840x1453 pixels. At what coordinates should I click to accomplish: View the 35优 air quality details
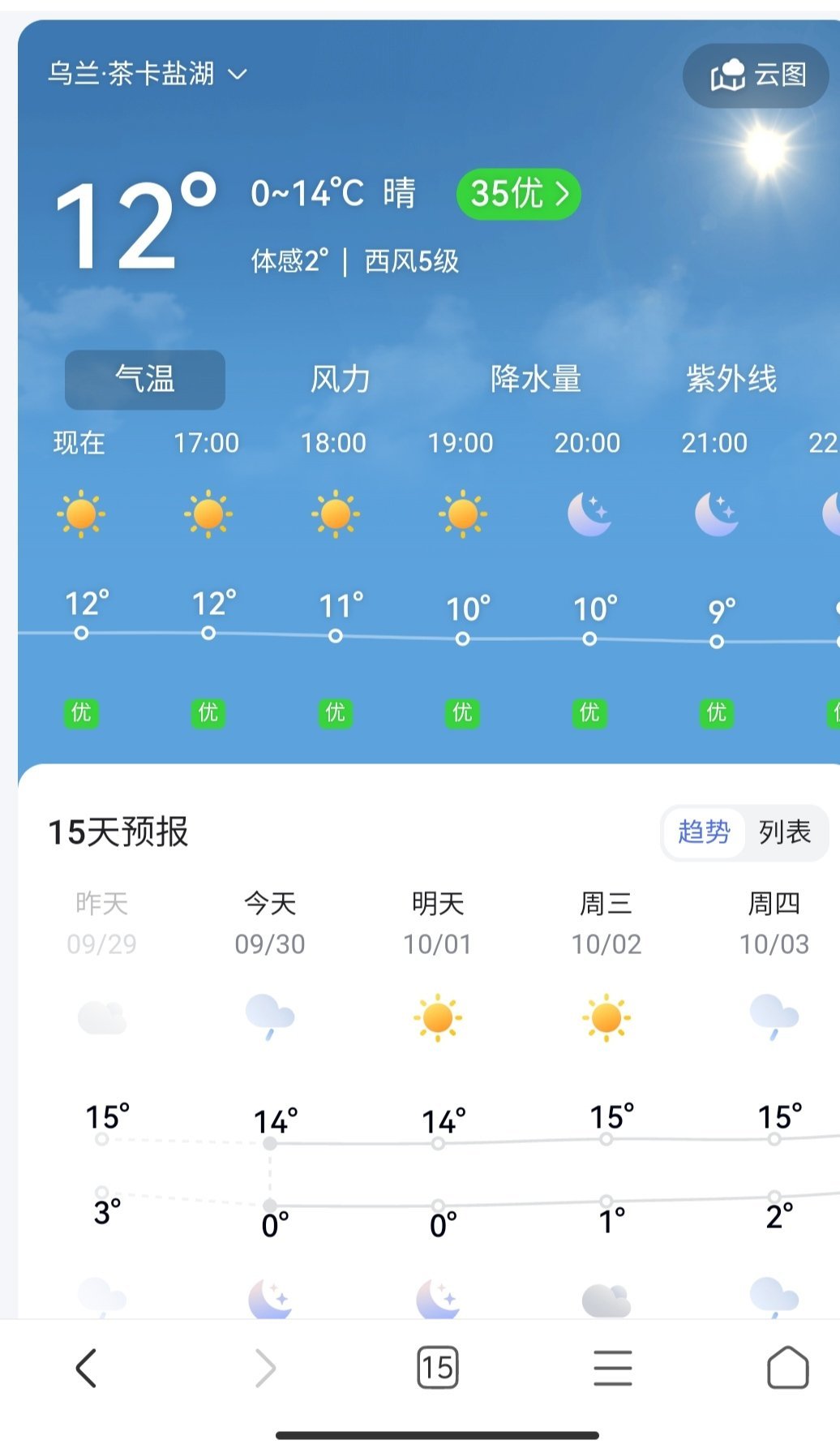click(x=519, y=194)
